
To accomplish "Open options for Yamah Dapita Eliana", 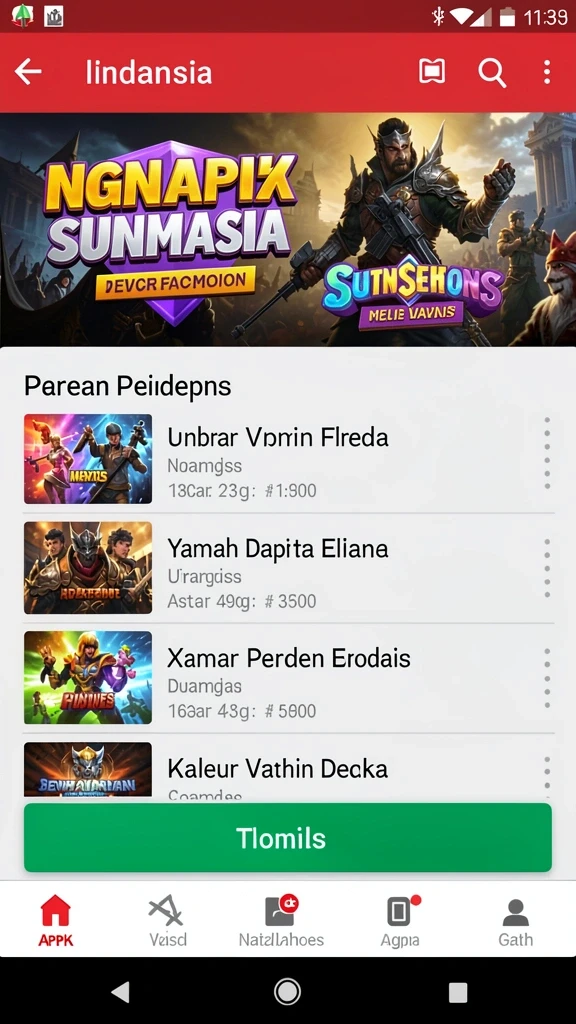I will 547,568.
